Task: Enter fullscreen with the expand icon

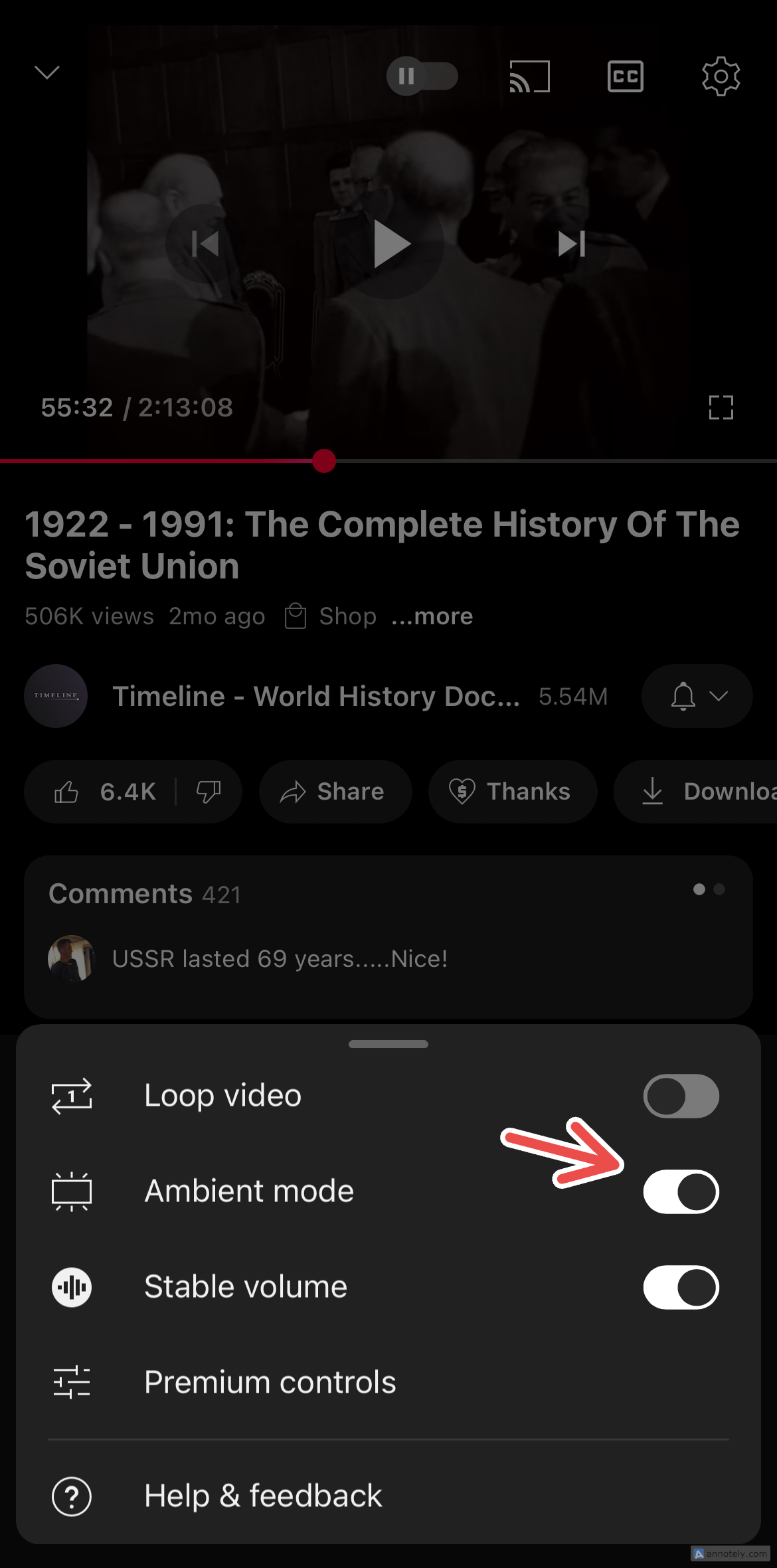Action: 720,408
